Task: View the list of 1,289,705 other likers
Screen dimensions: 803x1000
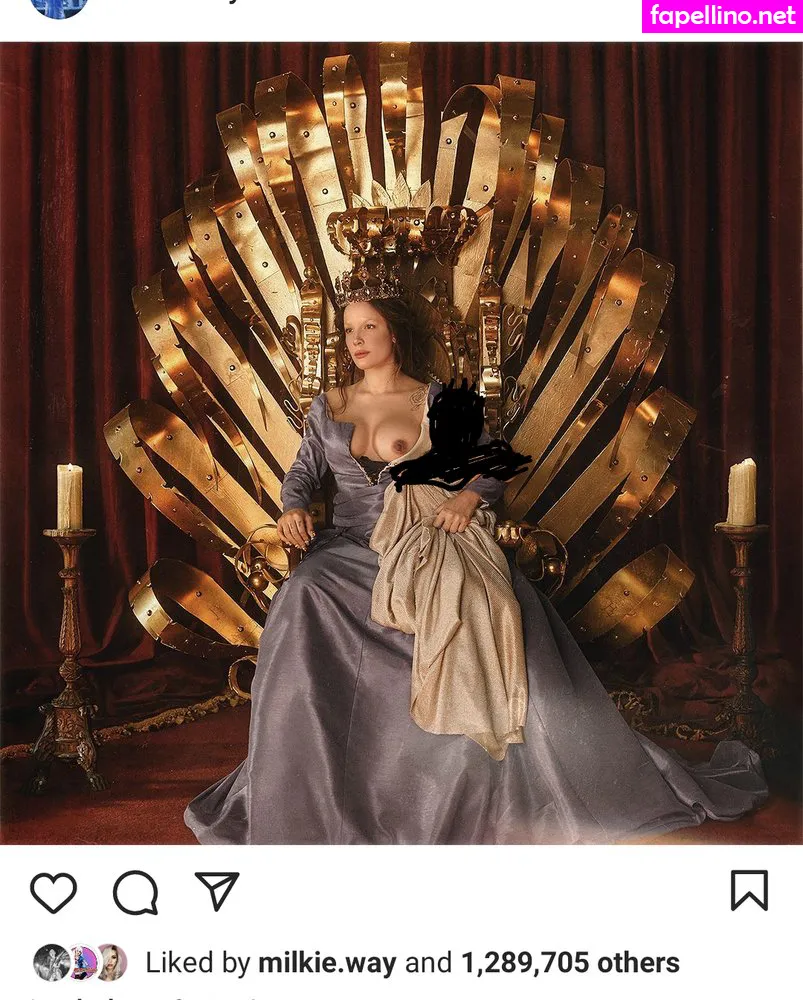Action: pos(570,963)
